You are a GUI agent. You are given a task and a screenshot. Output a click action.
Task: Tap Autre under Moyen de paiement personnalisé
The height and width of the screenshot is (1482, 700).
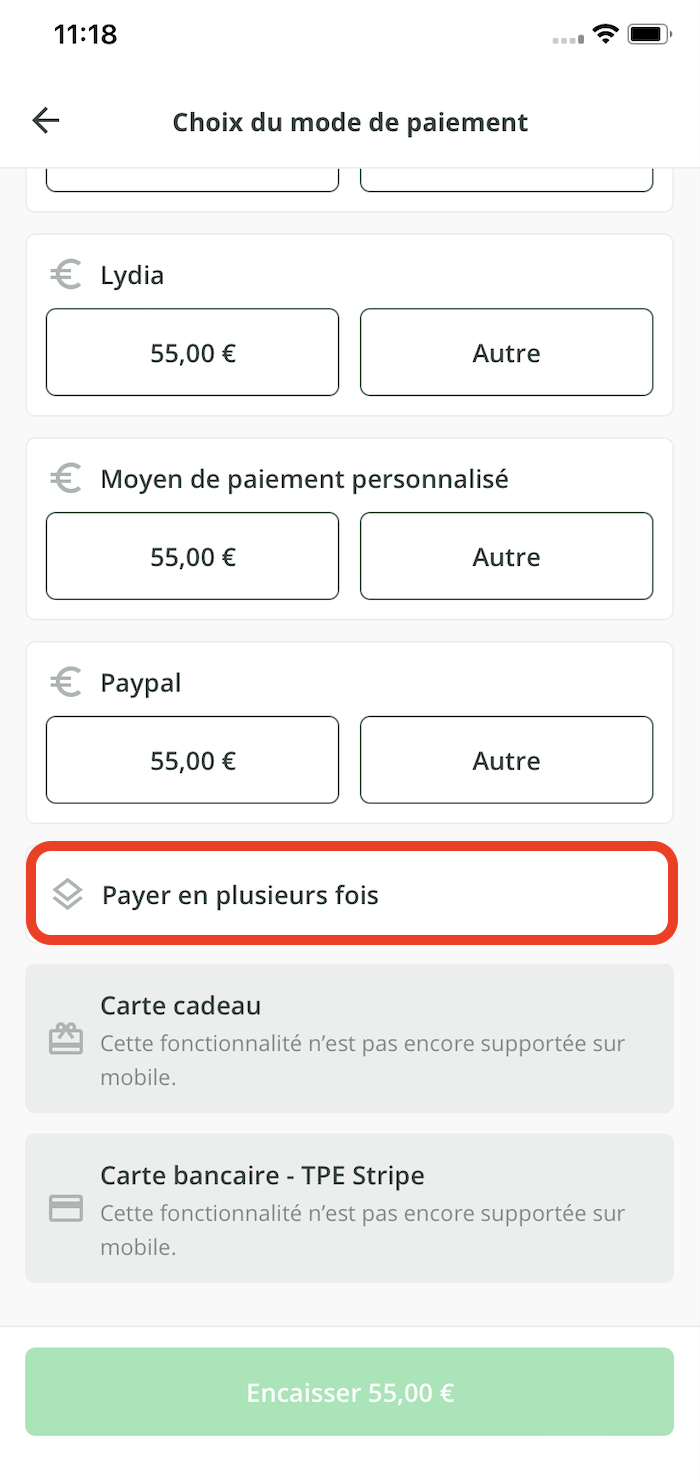tap(506, 556)
